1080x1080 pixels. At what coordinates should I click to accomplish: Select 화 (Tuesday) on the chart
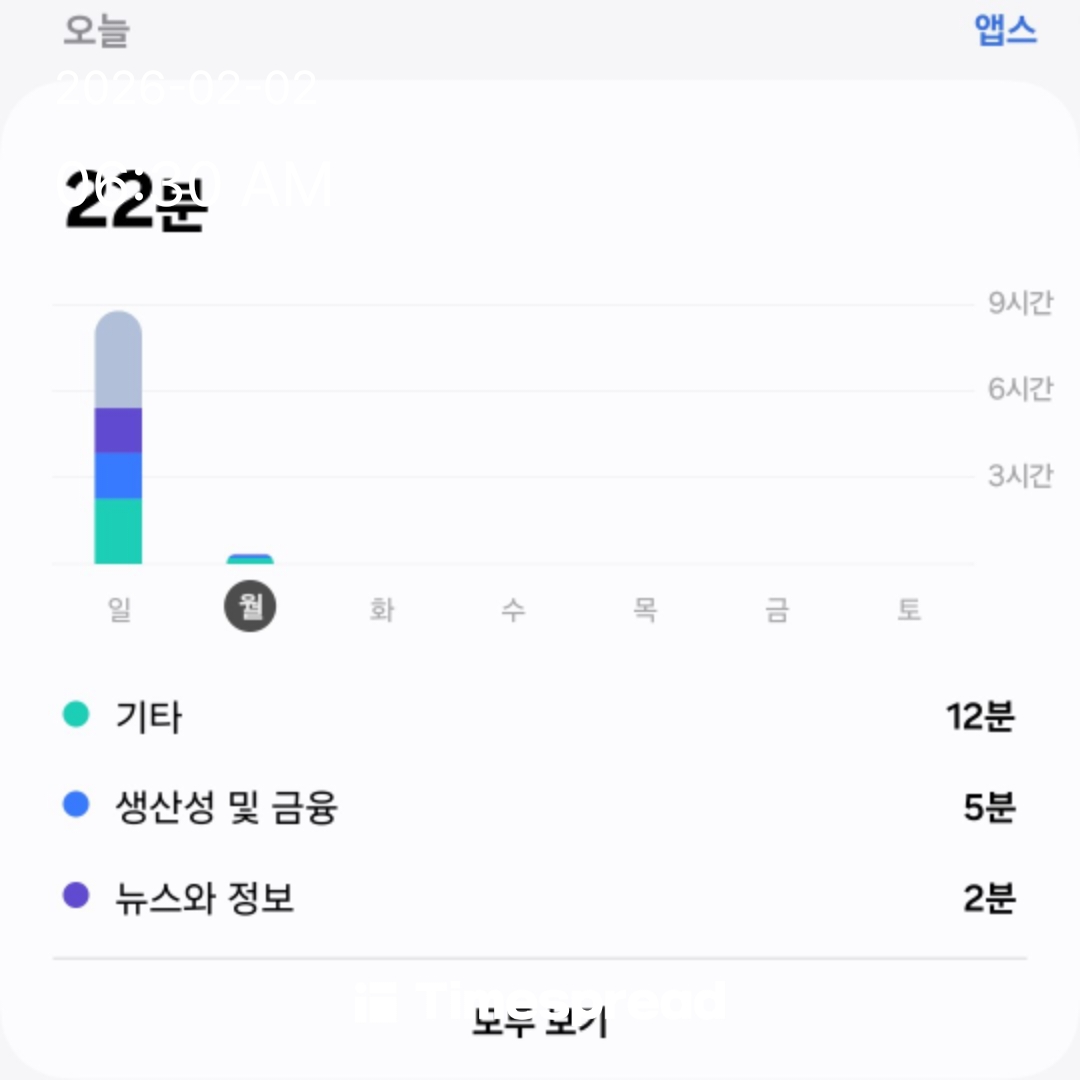(381, 609)
